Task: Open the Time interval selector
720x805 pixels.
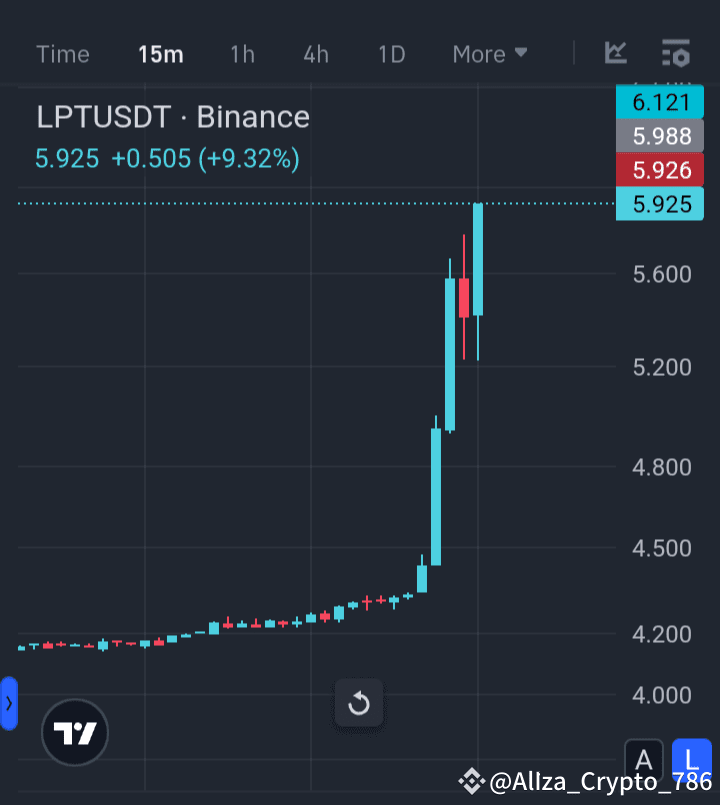Action: (x=62, y=54)
